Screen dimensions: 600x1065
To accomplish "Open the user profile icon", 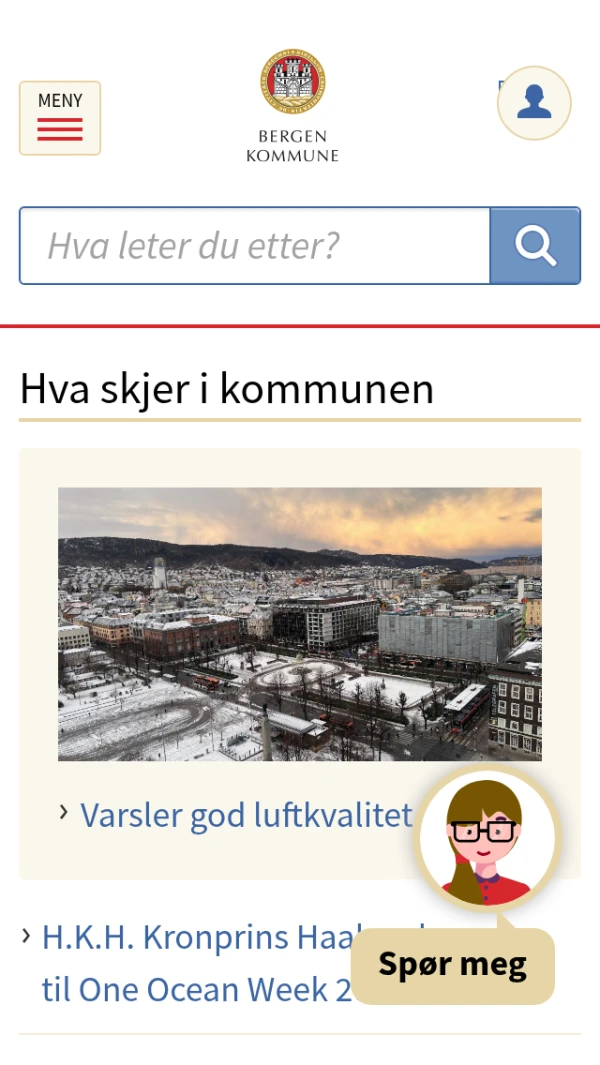I will pyautogui.click(x=534, y=103).
